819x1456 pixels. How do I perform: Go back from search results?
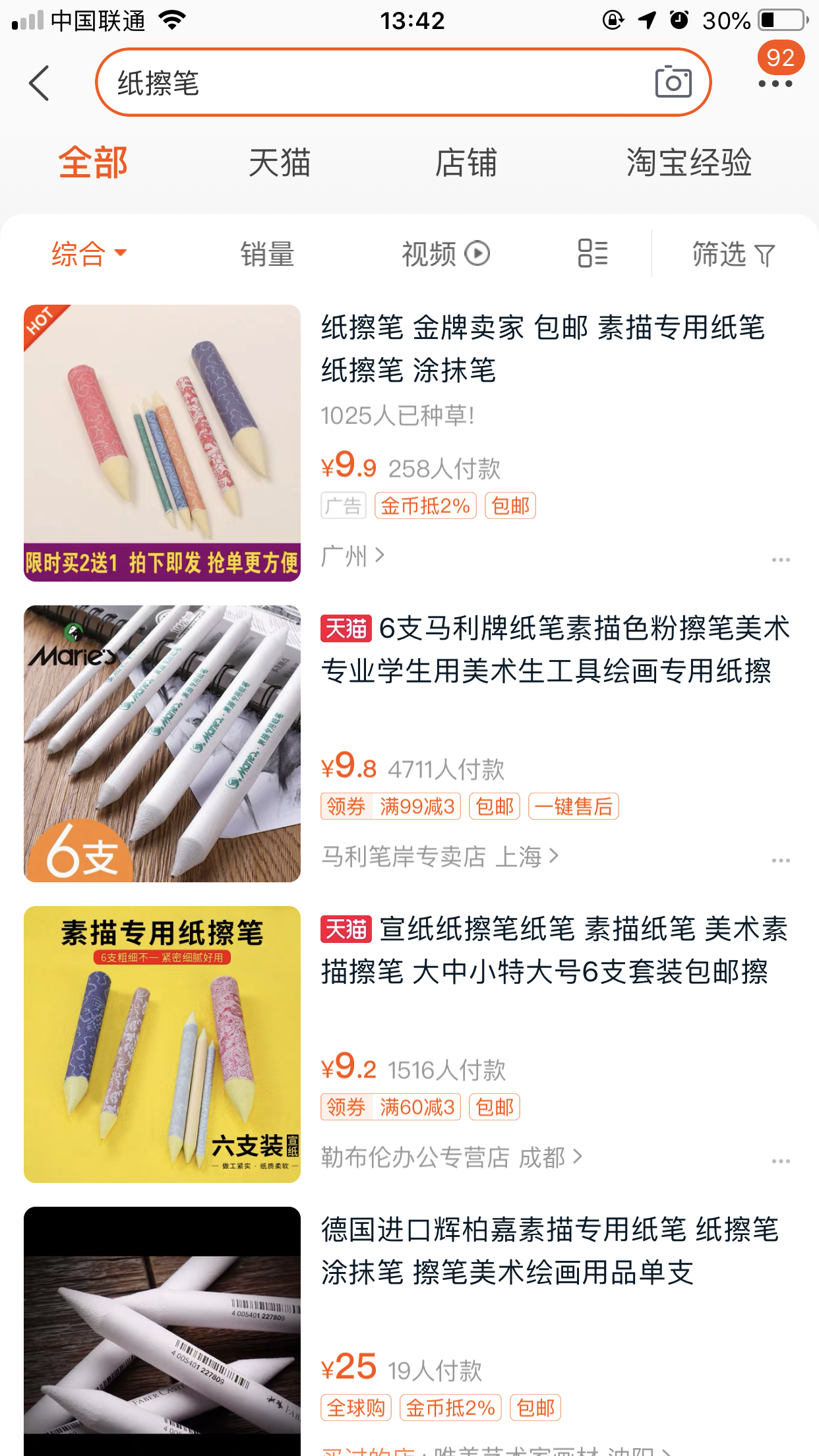[x=40, y=83]
